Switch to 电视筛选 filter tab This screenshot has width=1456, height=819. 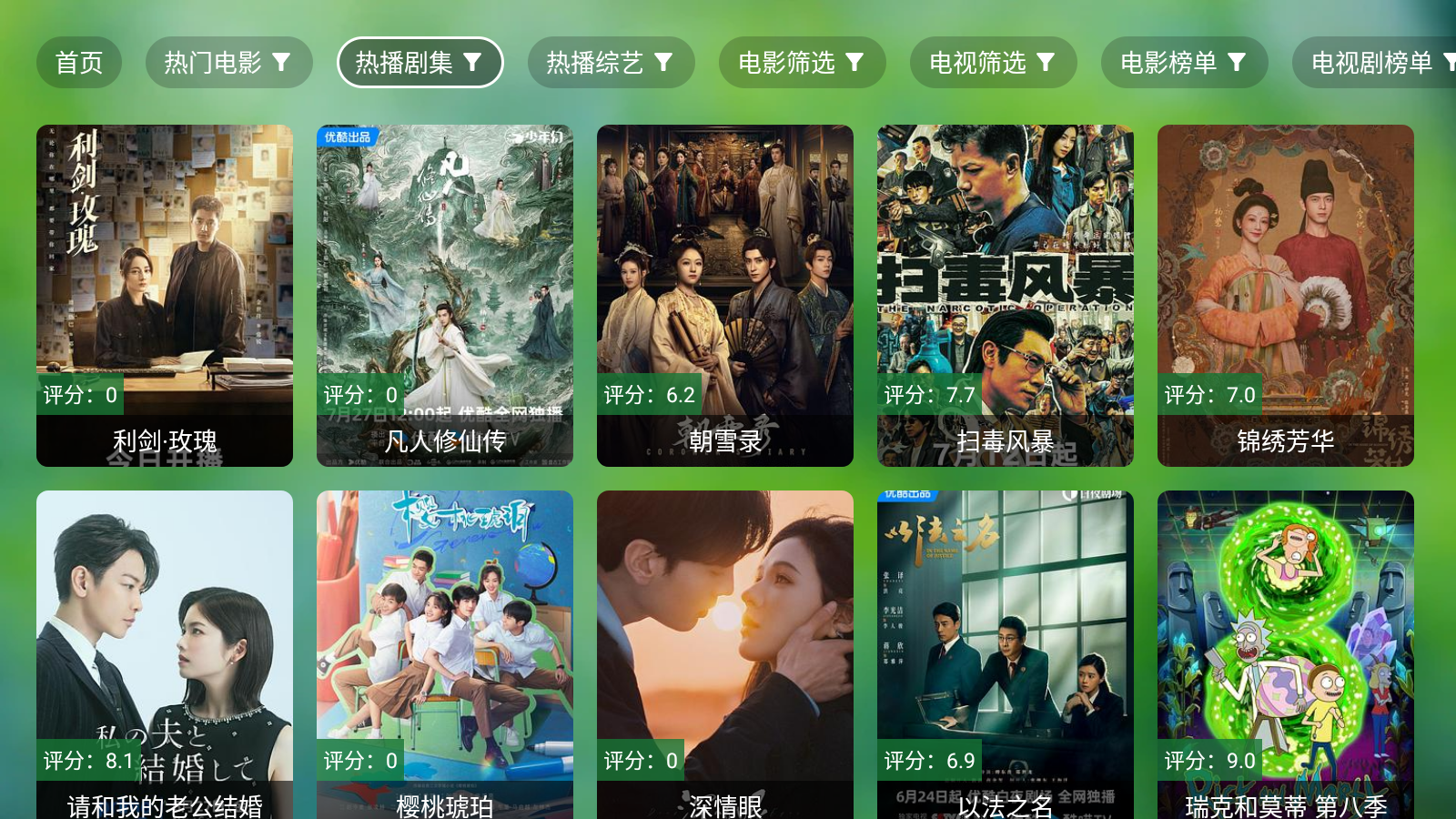[x=993, y=63]
